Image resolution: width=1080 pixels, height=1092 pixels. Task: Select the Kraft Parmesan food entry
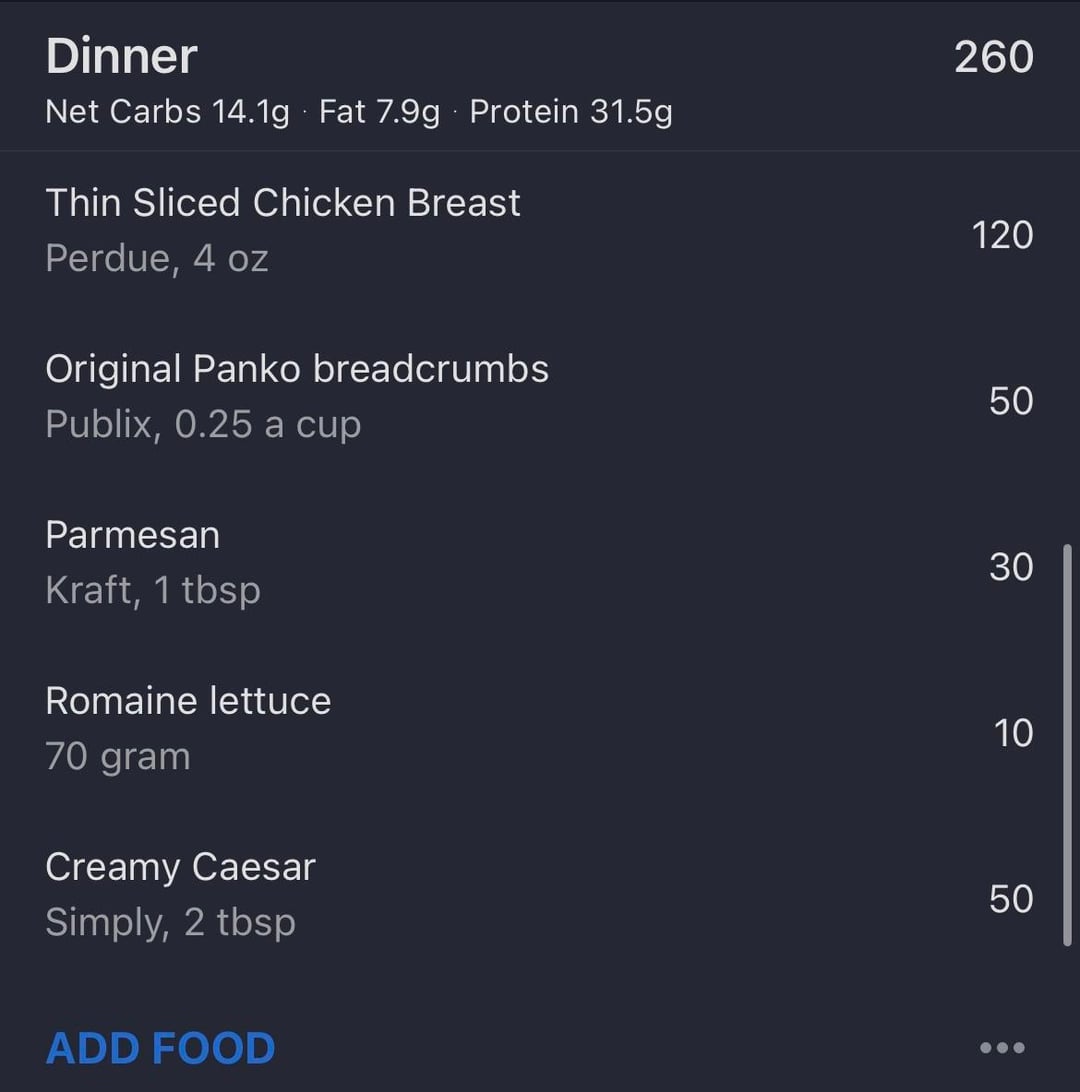[x=153, y=563]
